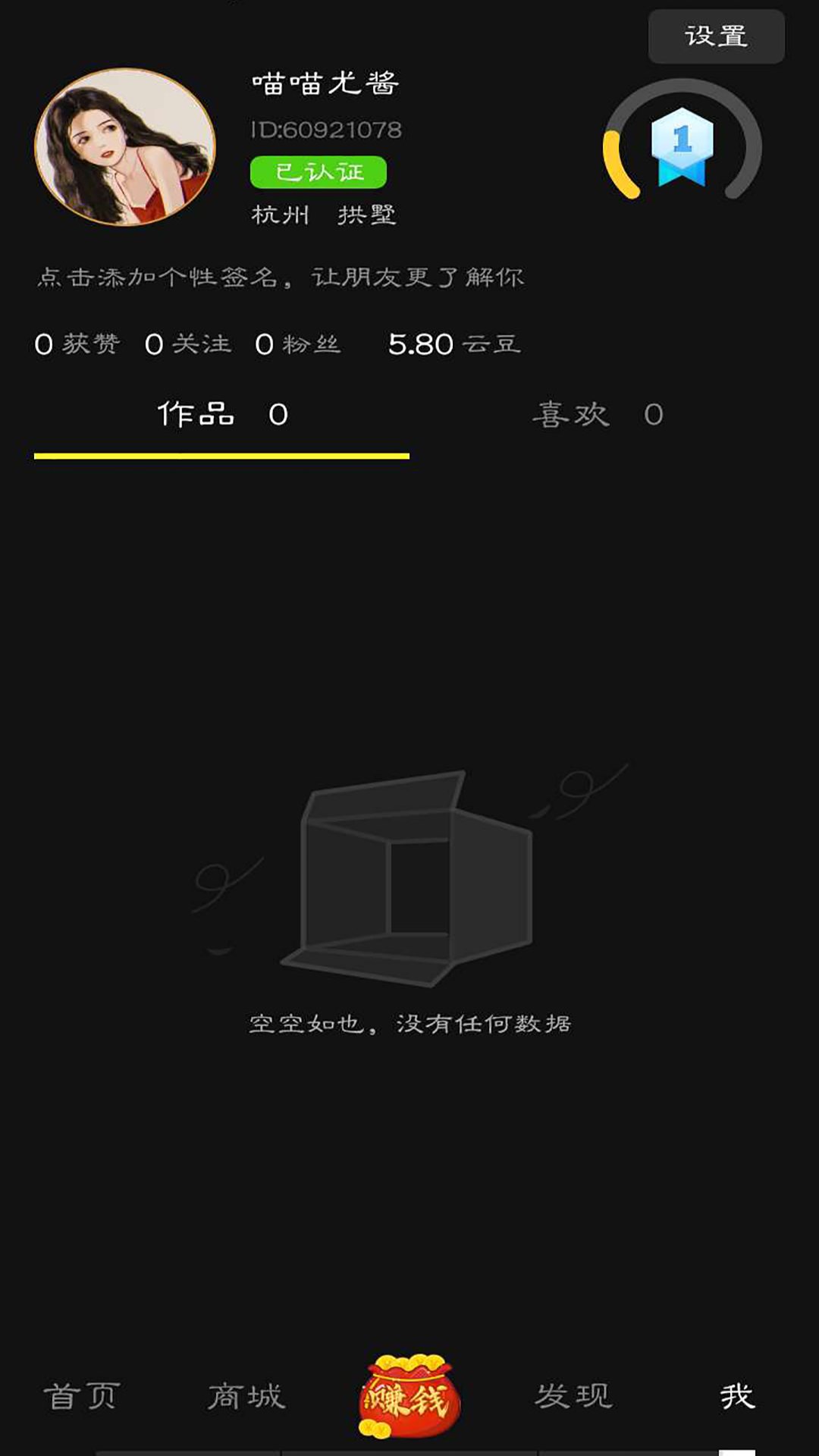Open the 商城 mall tab
This screenshot has width=819, height=1456.
(x=246, y=1396)
